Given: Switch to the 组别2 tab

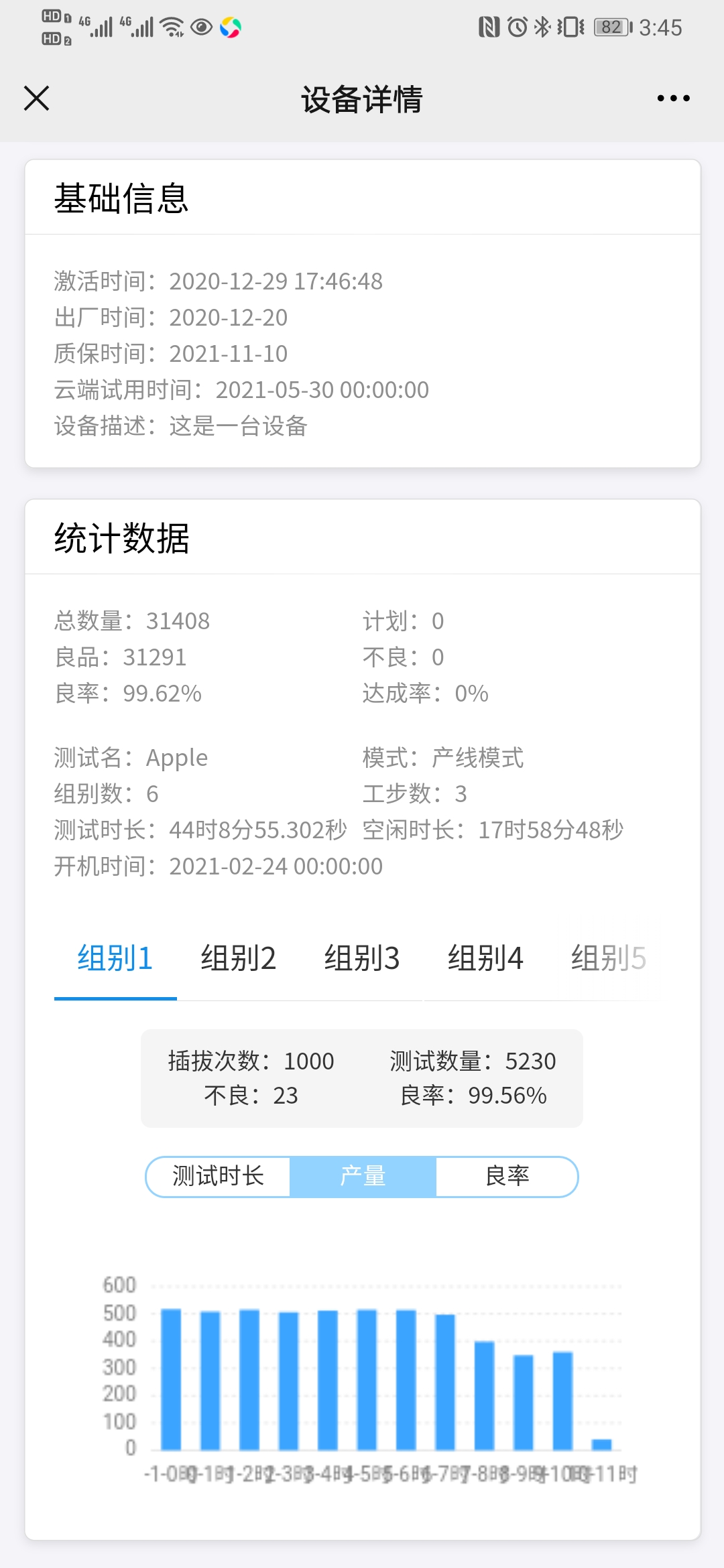Looking at the screenshot, I should click(239, 958).
